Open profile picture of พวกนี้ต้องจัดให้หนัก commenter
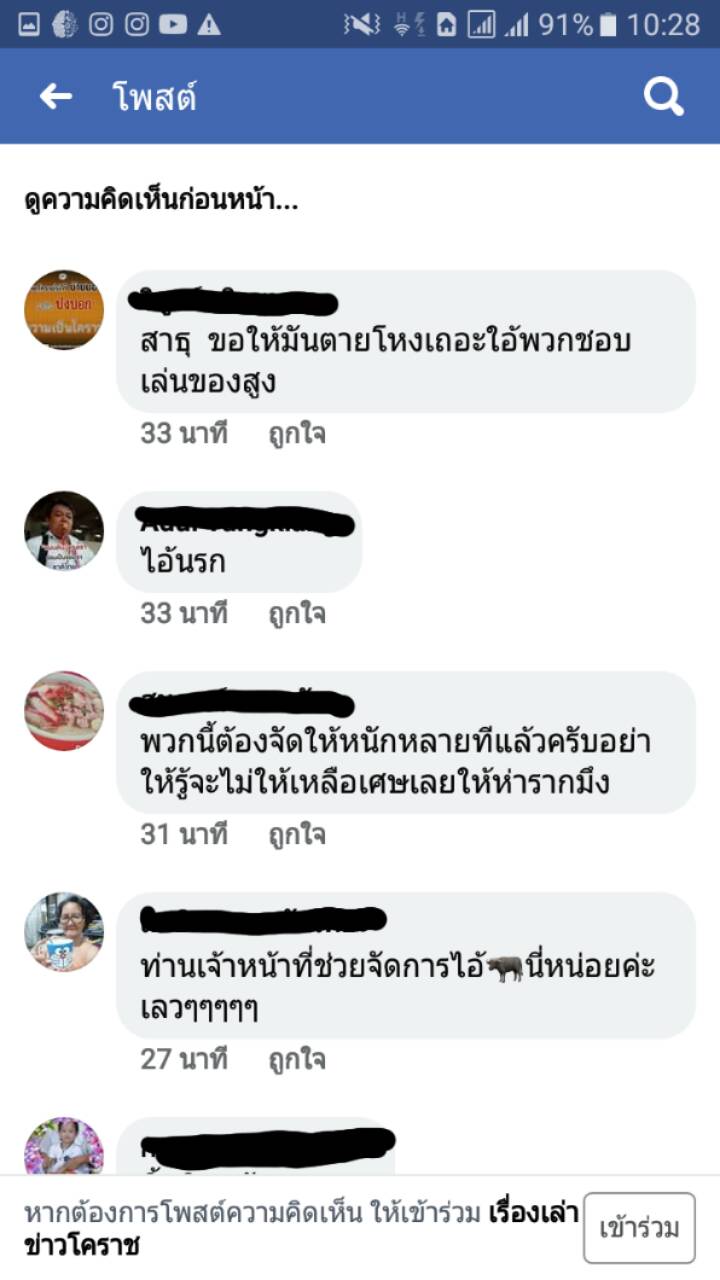Viewport: 720px width, 1280px height. click(x=64, y=710)
